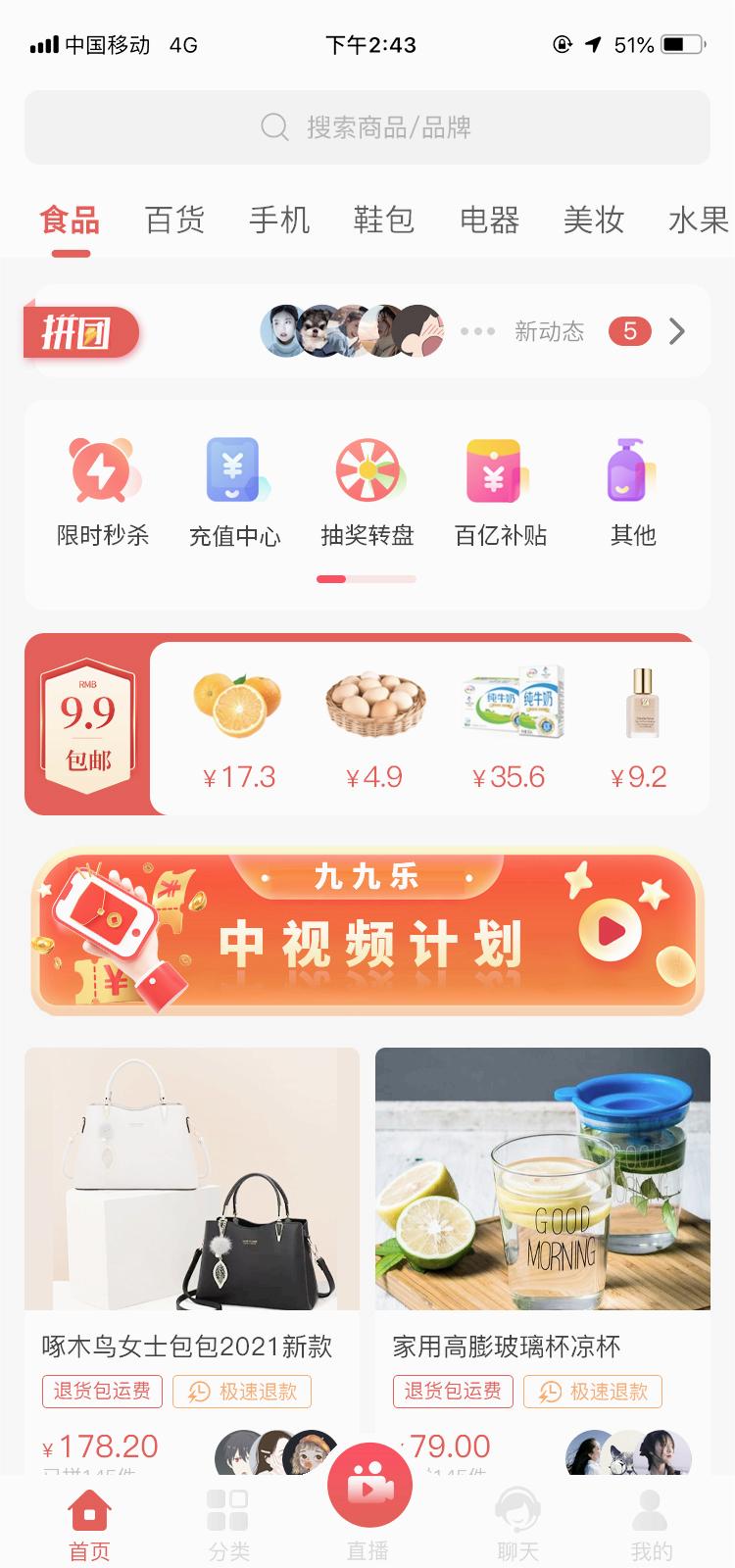735x1568 pixels.
Task: Switch to the 百货 category tab
Action: point(174,220)
